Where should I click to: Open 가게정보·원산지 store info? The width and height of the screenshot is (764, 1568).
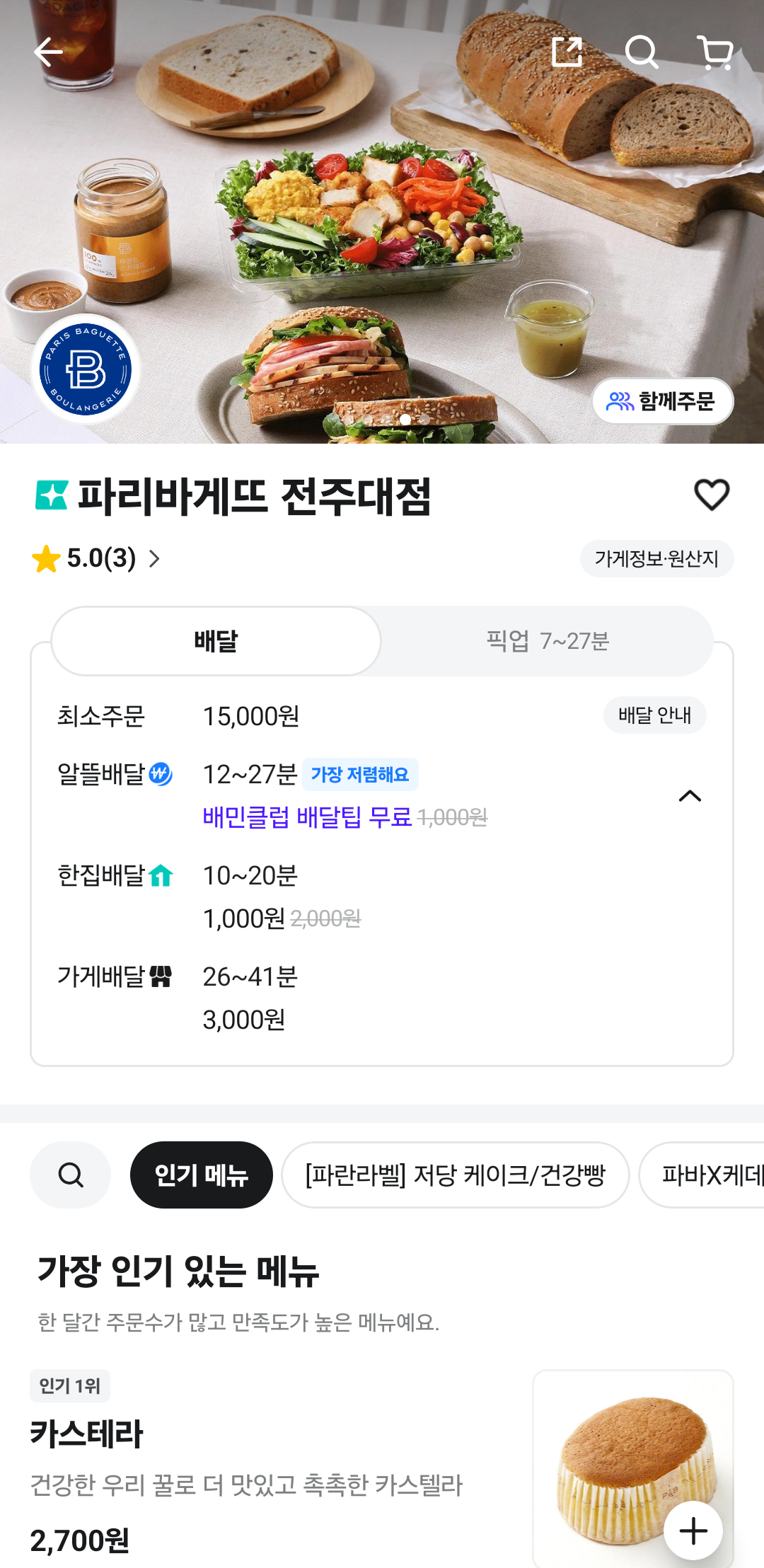(656, 559)
